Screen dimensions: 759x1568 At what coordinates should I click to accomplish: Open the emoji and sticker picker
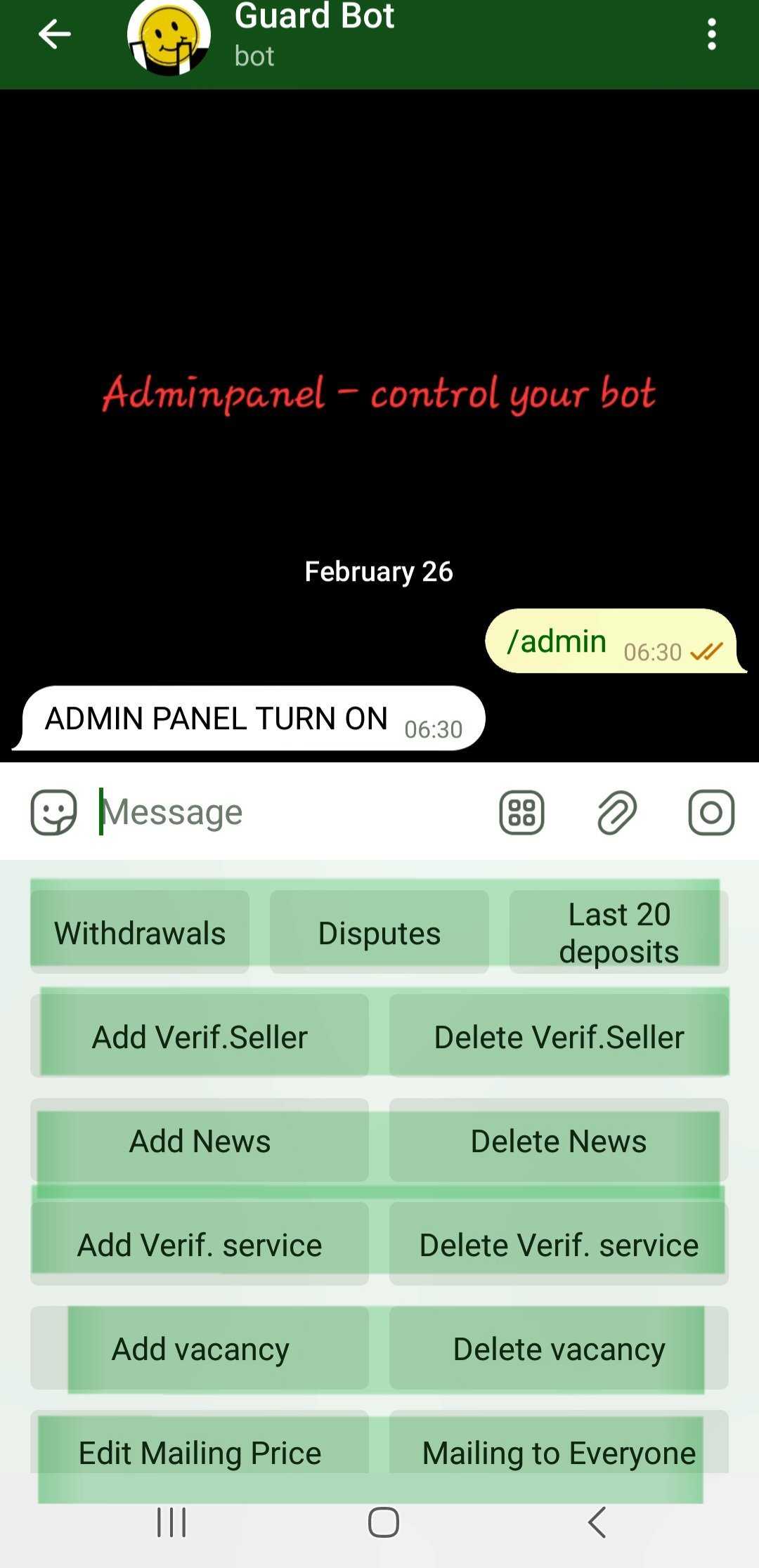point(53,812)
